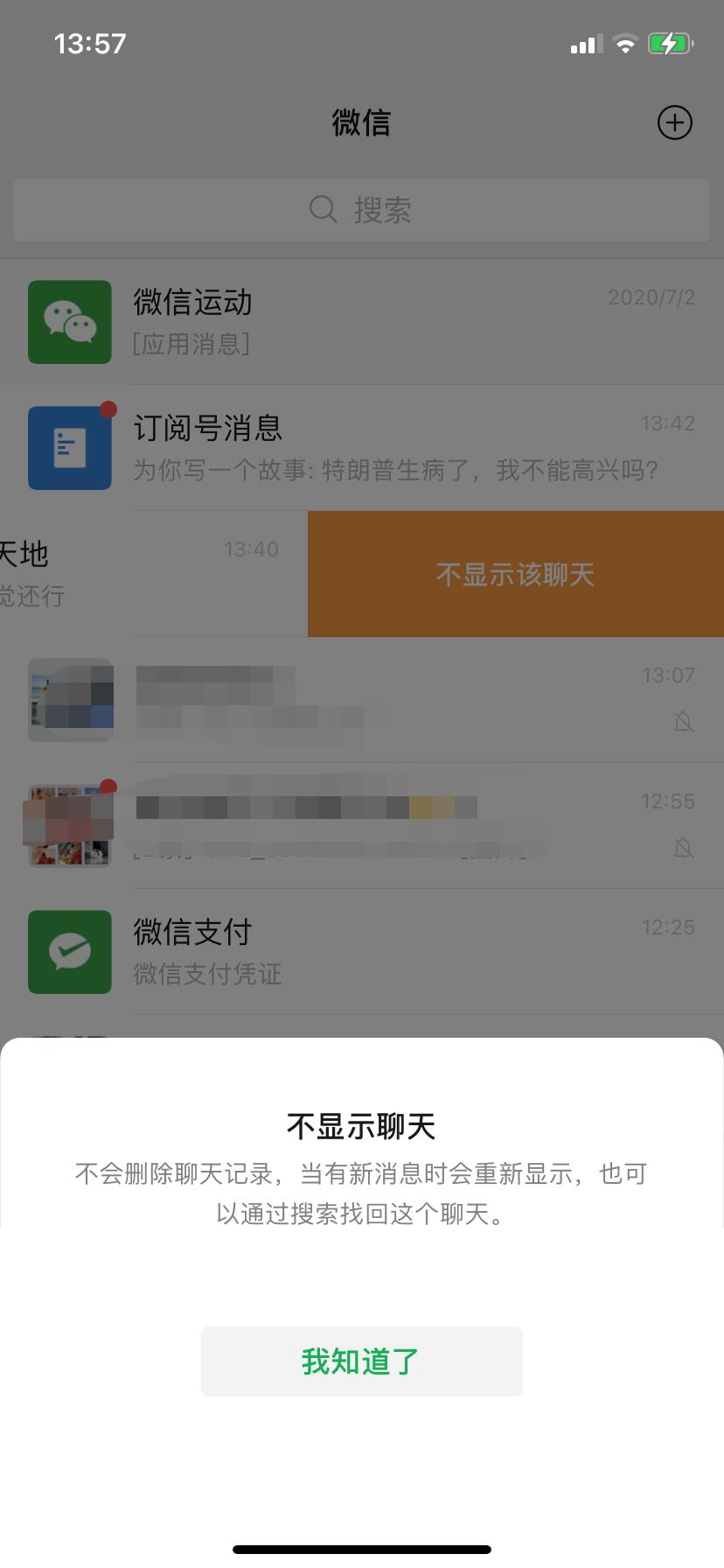Tap the 微信支付 green checkmark avatar
Viewport: 724px width, 1568px height.
[x=70, y=952]
